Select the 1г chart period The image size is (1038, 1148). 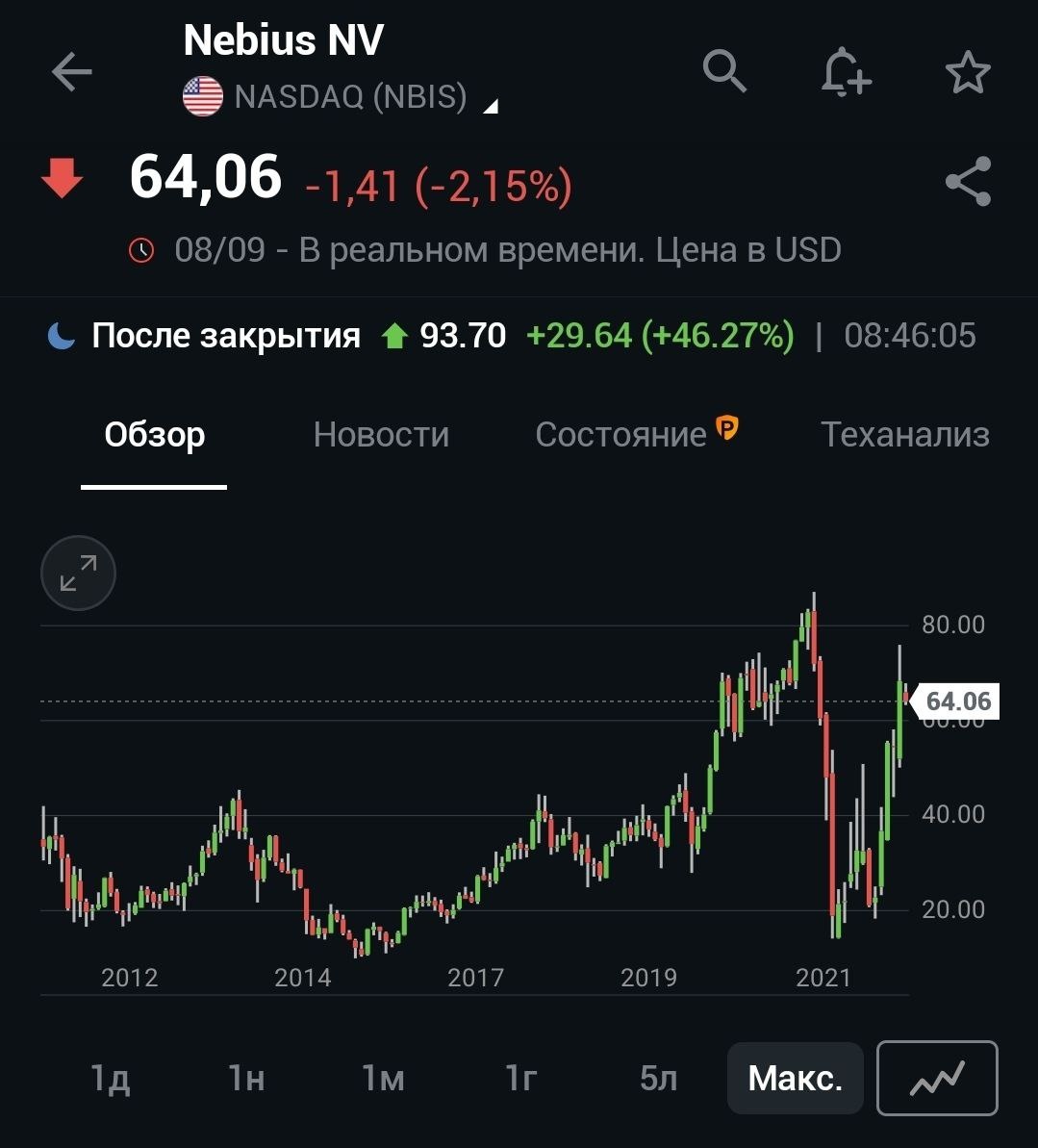520,1079
